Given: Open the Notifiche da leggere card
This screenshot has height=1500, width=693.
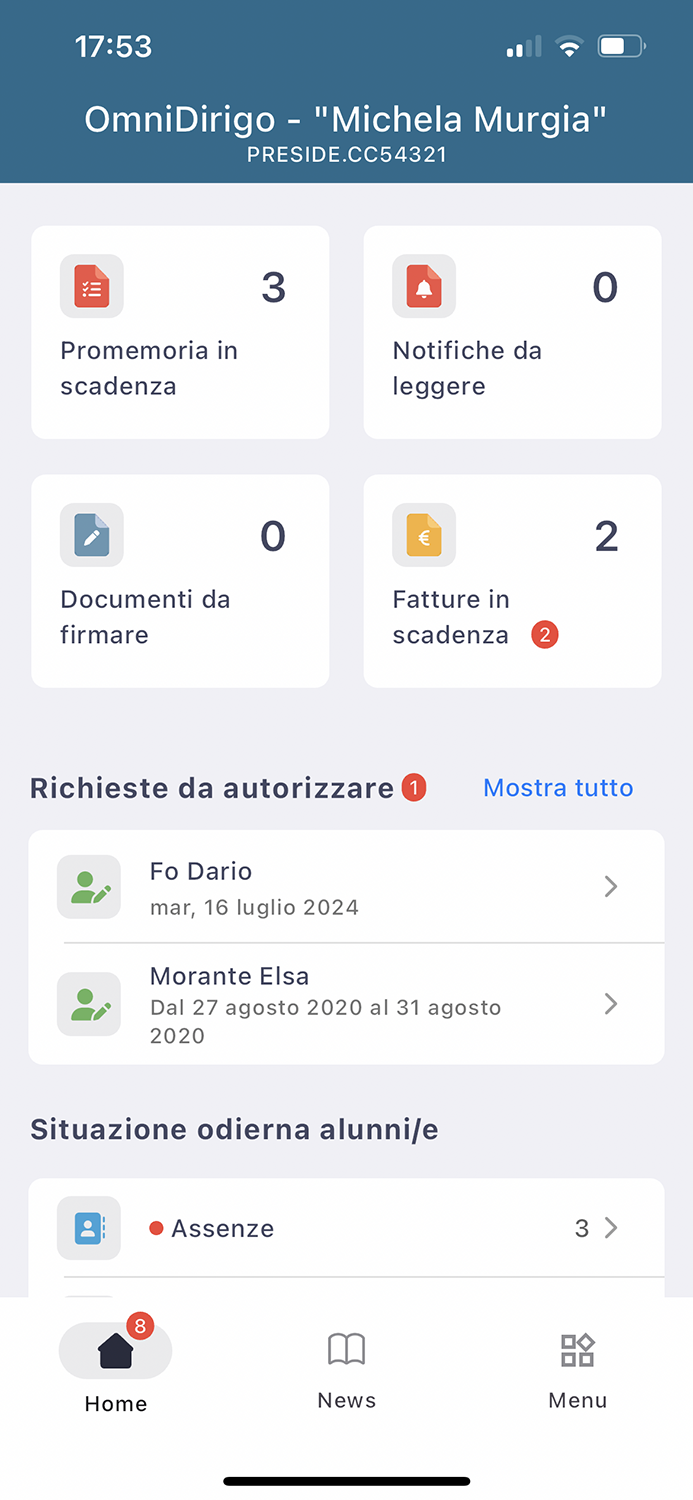Looking at the screenshot, I should click(x=512, y=332).
